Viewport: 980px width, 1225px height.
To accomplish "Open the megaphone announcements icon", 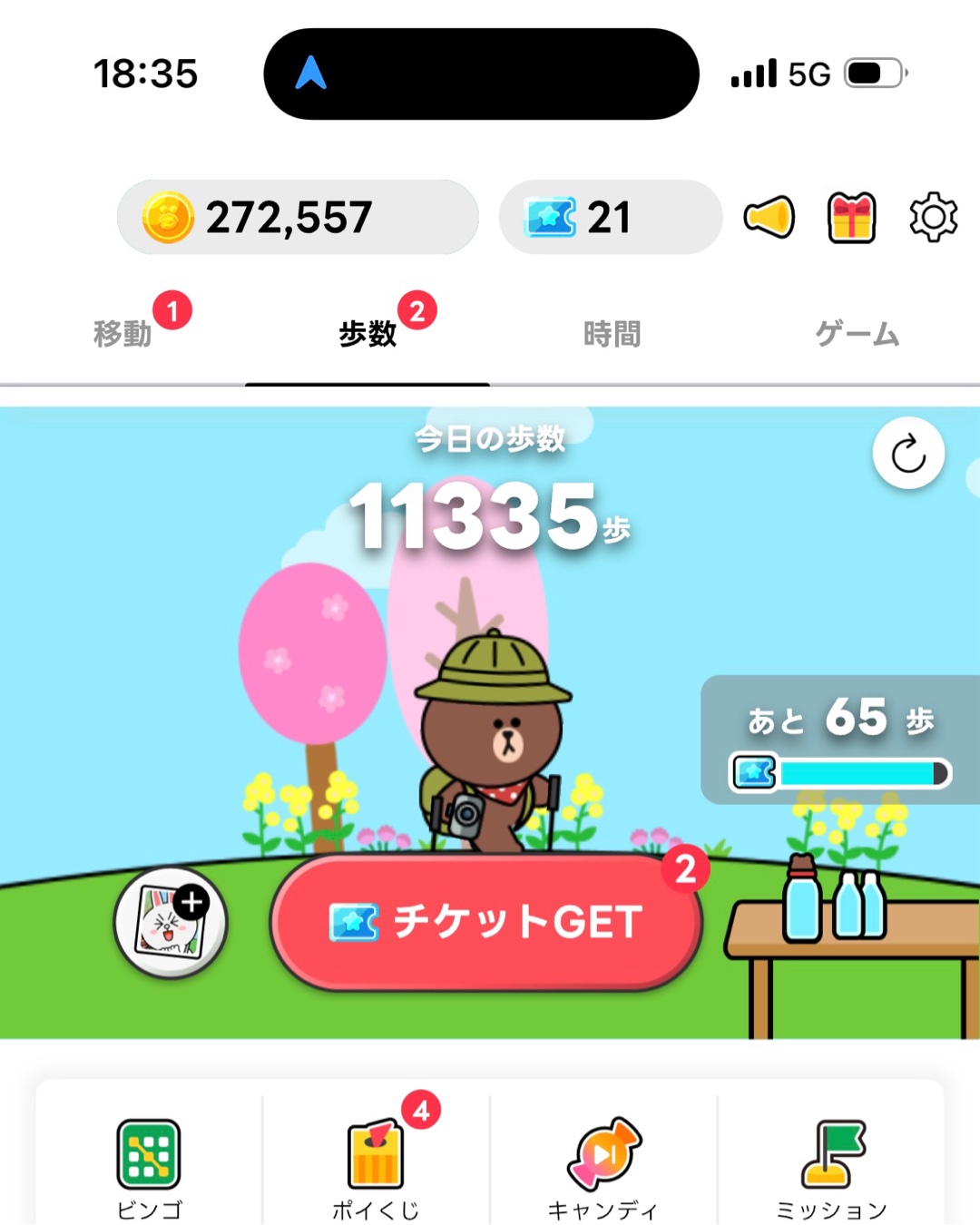I will pos(769,218).
